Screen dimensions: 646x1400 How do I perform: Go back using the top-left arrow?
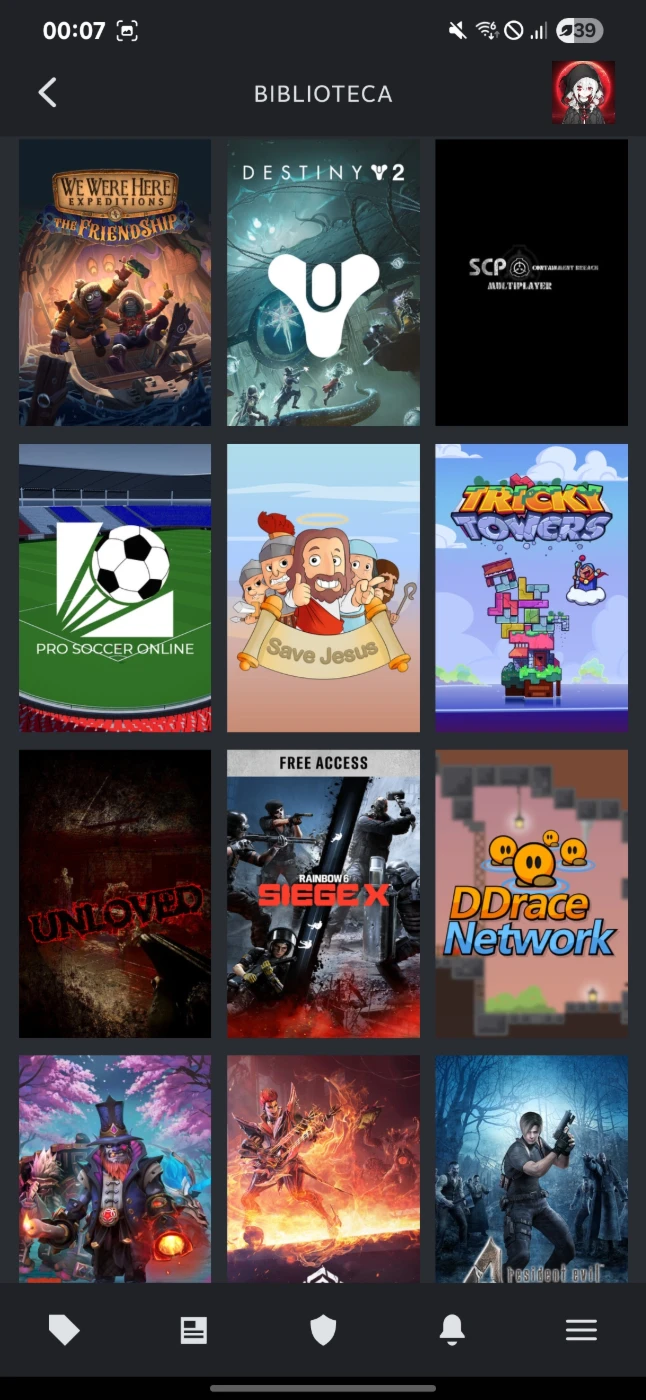(47, 93)
